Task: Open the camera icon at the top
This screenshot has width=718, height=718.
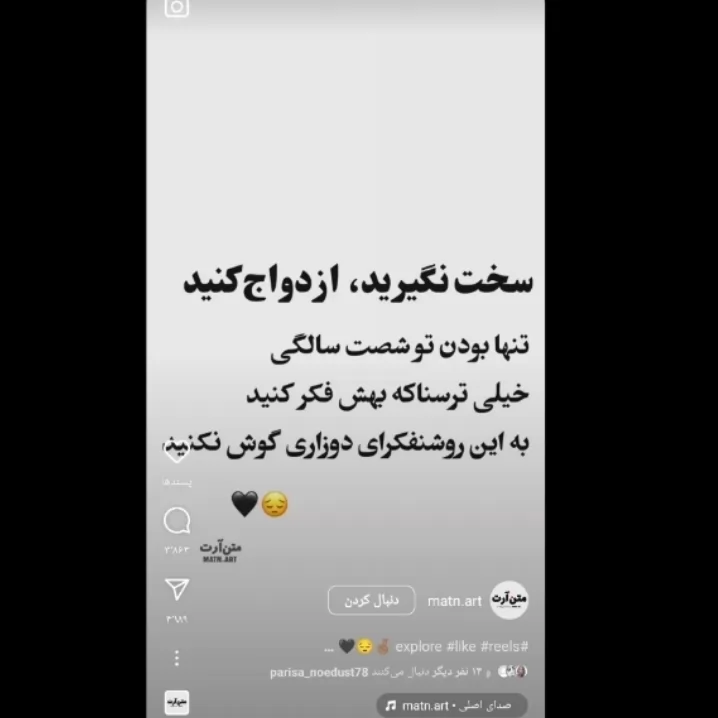Action: pos(177,7)
